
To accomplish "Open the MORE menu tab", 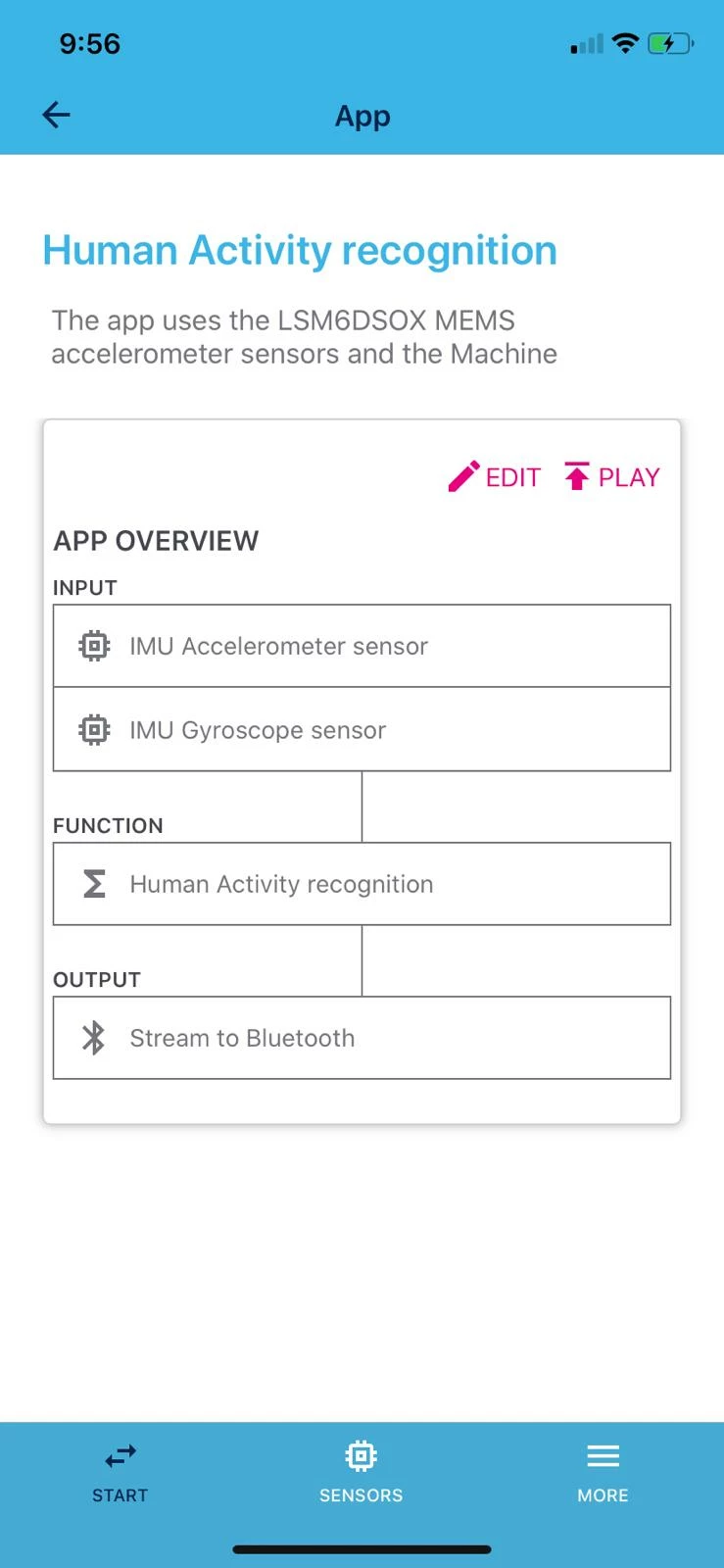I will pos(603,1473).
